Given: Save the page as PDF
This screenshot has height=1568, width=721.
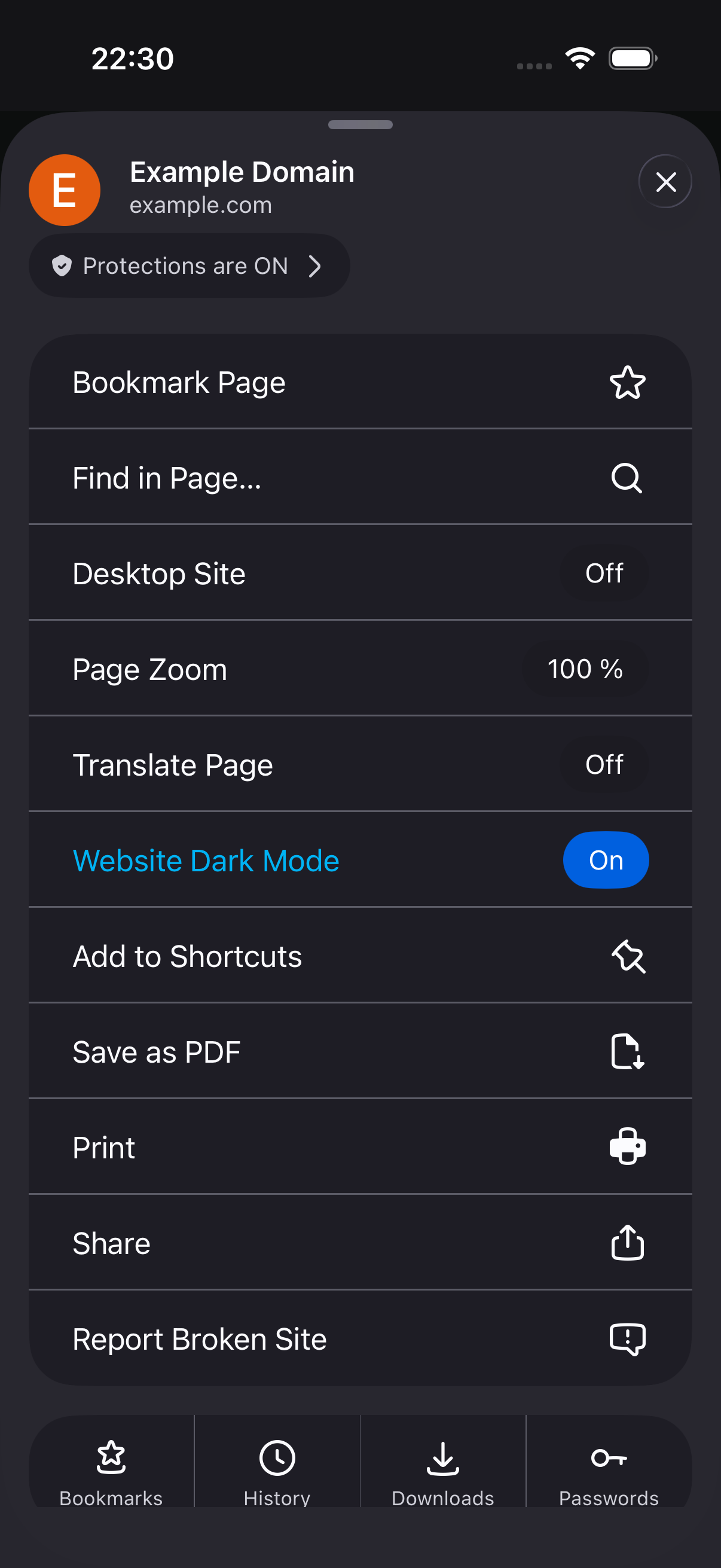Looking at the screenshot, I should pos(360,1051).
